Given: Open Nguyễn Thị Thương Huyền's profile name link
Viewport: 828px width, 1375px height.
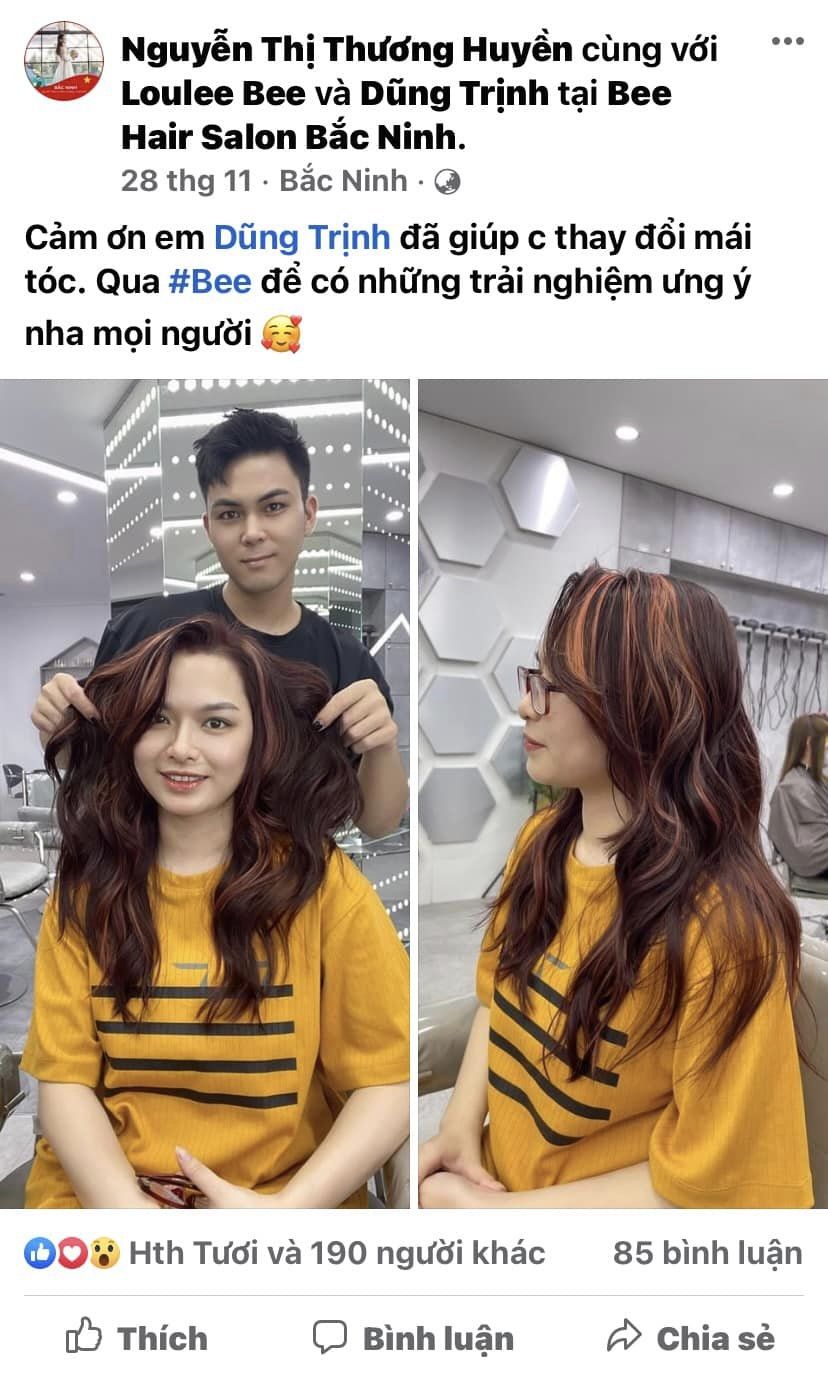Looking at the screenshot, I should [x=346, y=49].
